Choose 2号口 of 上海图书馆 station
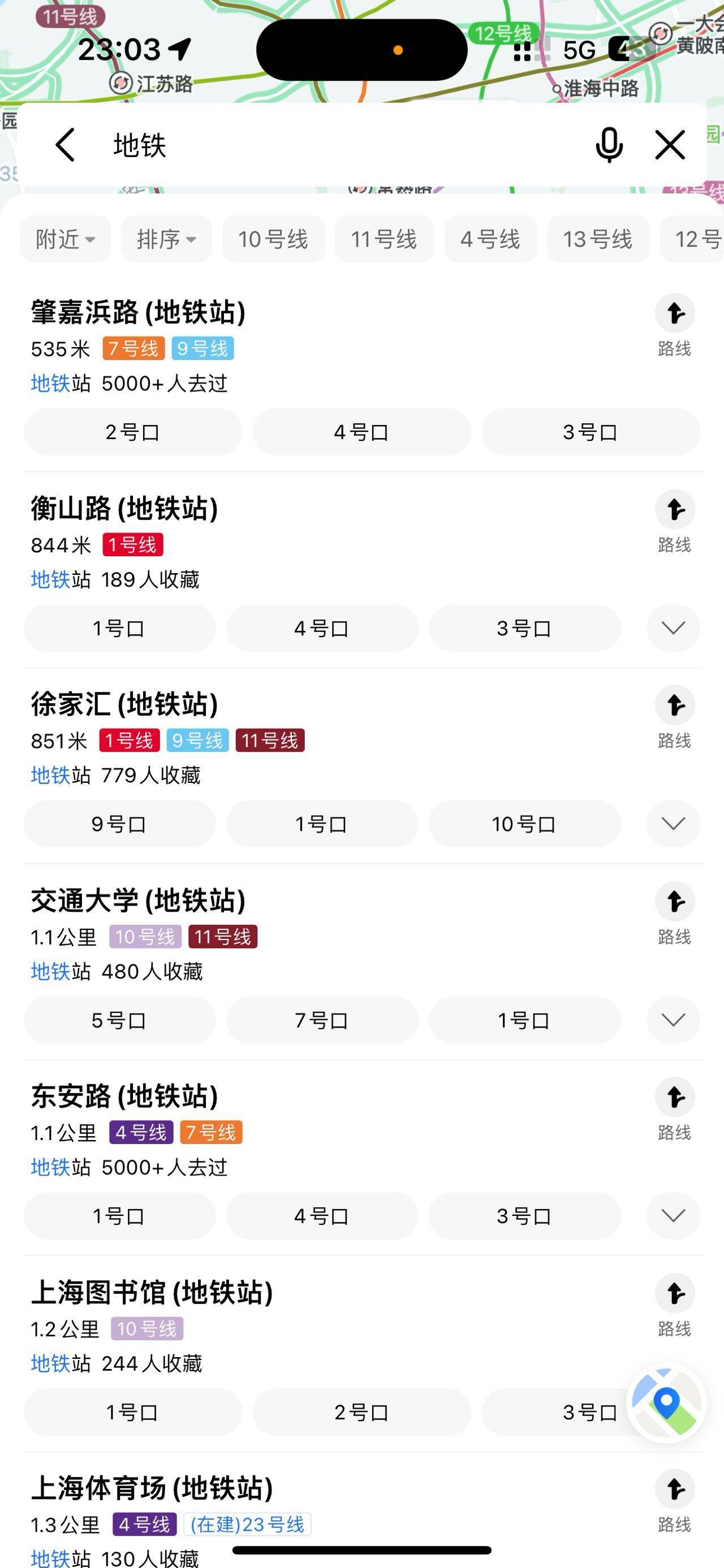 pyautogui.click(x=361, y=1412)
